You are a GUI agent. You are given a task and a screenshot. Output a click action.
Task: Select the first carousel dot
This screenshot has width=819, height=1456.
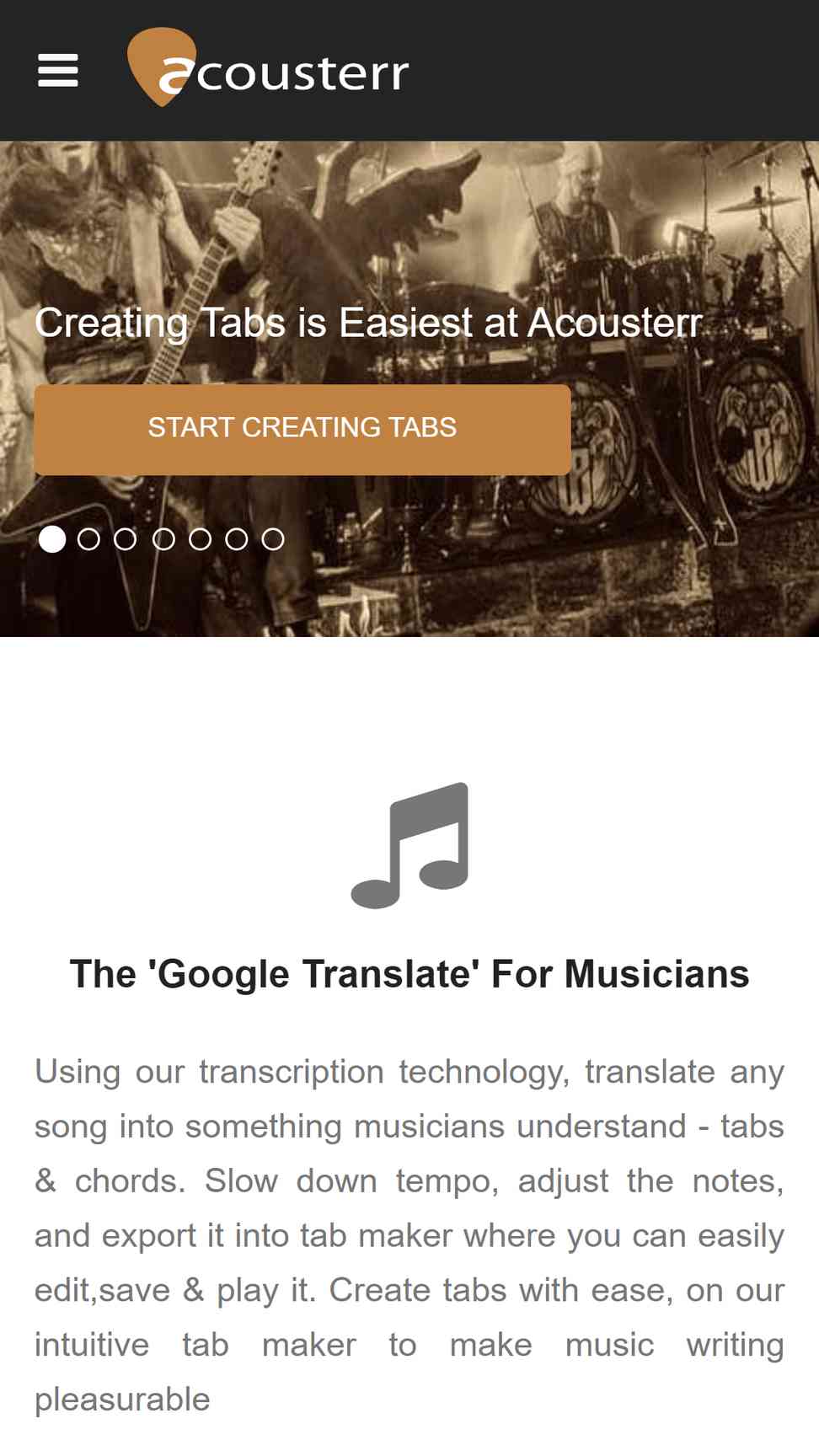(x=52, y=539)
